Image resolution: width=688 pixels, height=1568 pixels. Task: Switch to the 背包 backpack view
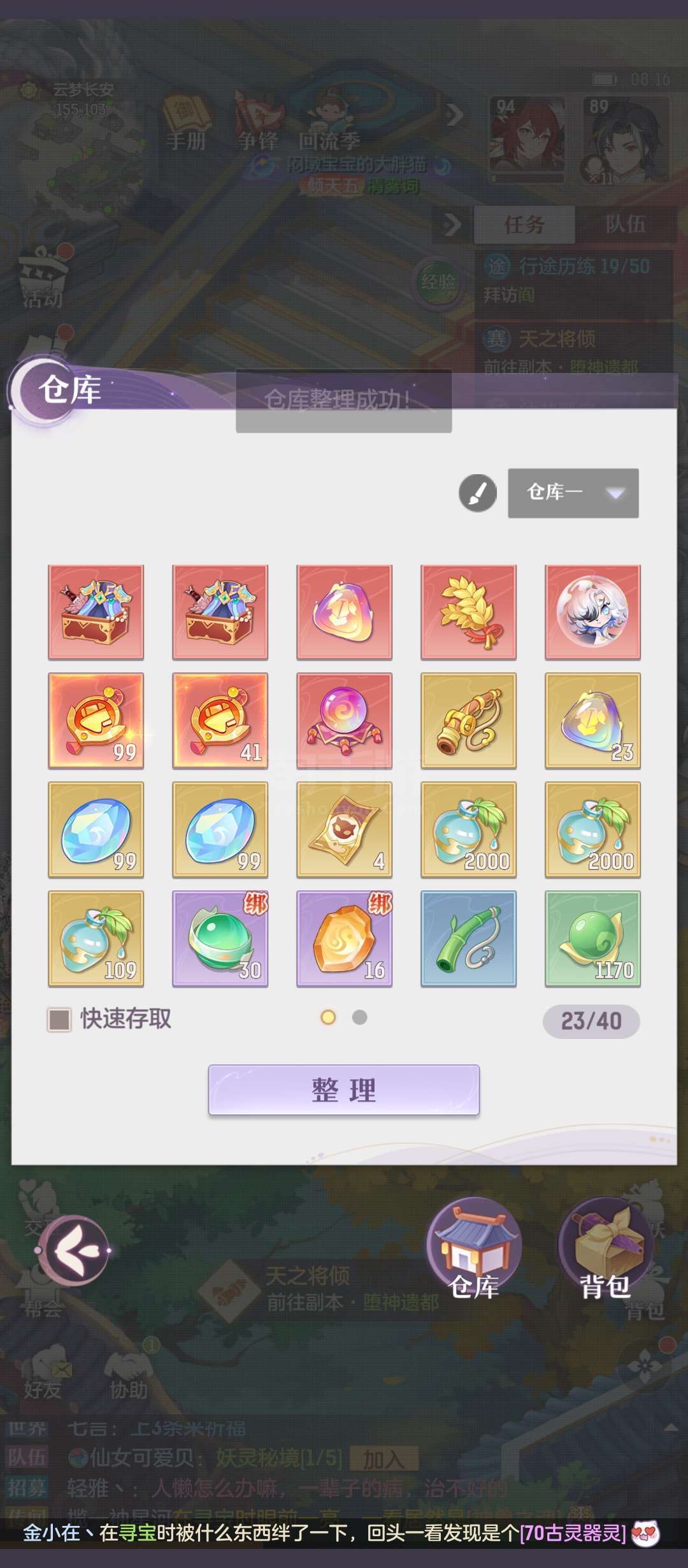coord(605,1249)
